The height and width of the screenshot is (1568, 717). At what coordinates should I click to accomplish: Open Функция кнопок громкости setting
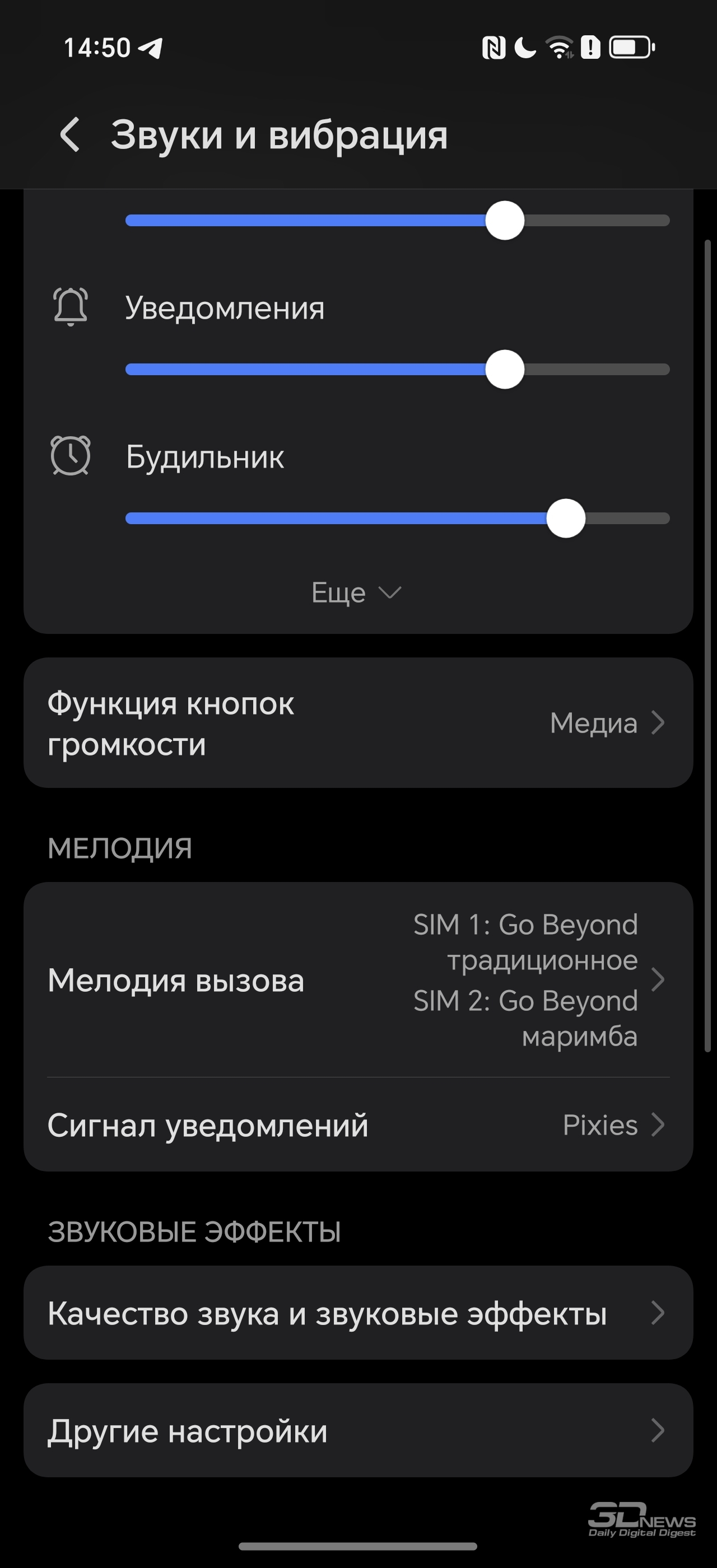coord(358,723)
